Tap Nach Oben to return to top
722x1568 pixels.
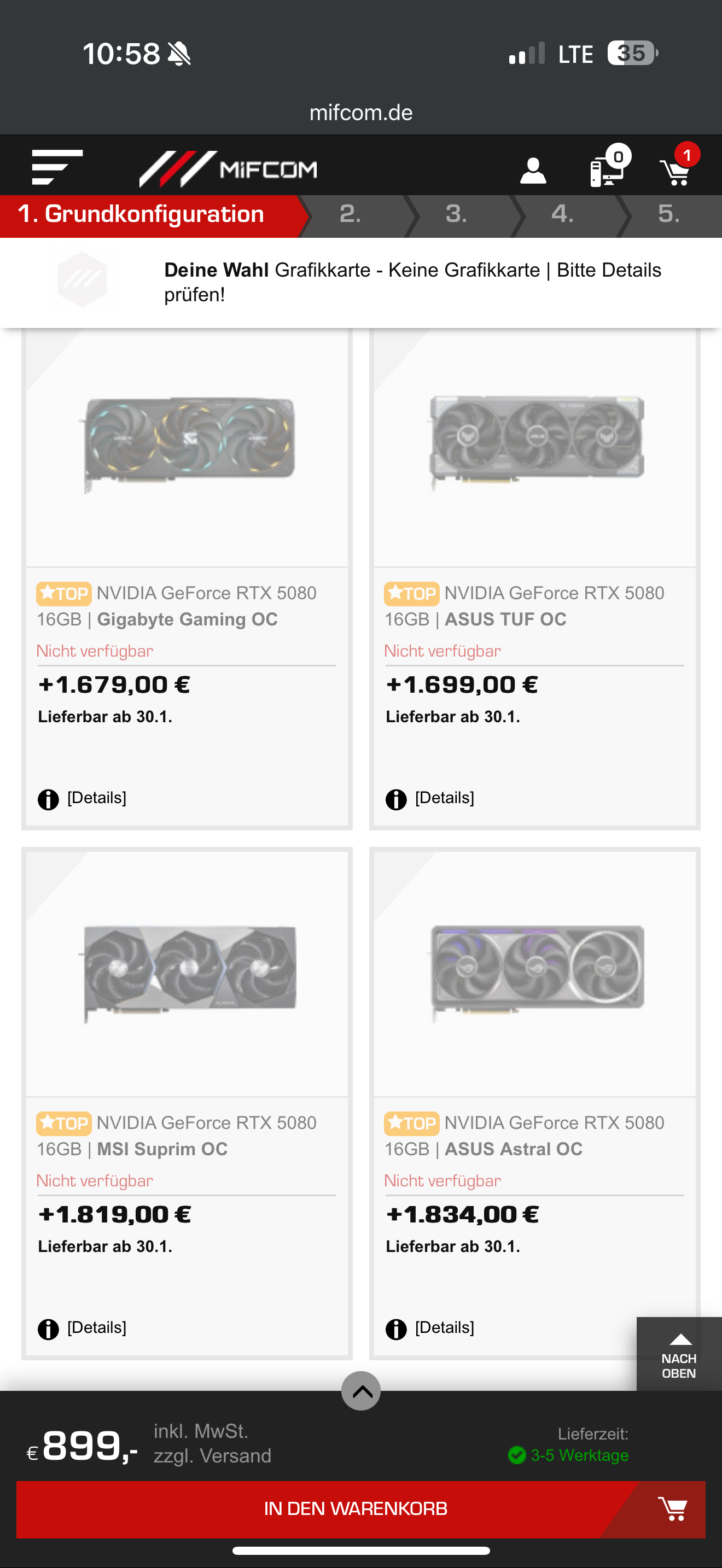coord(679,1355)
